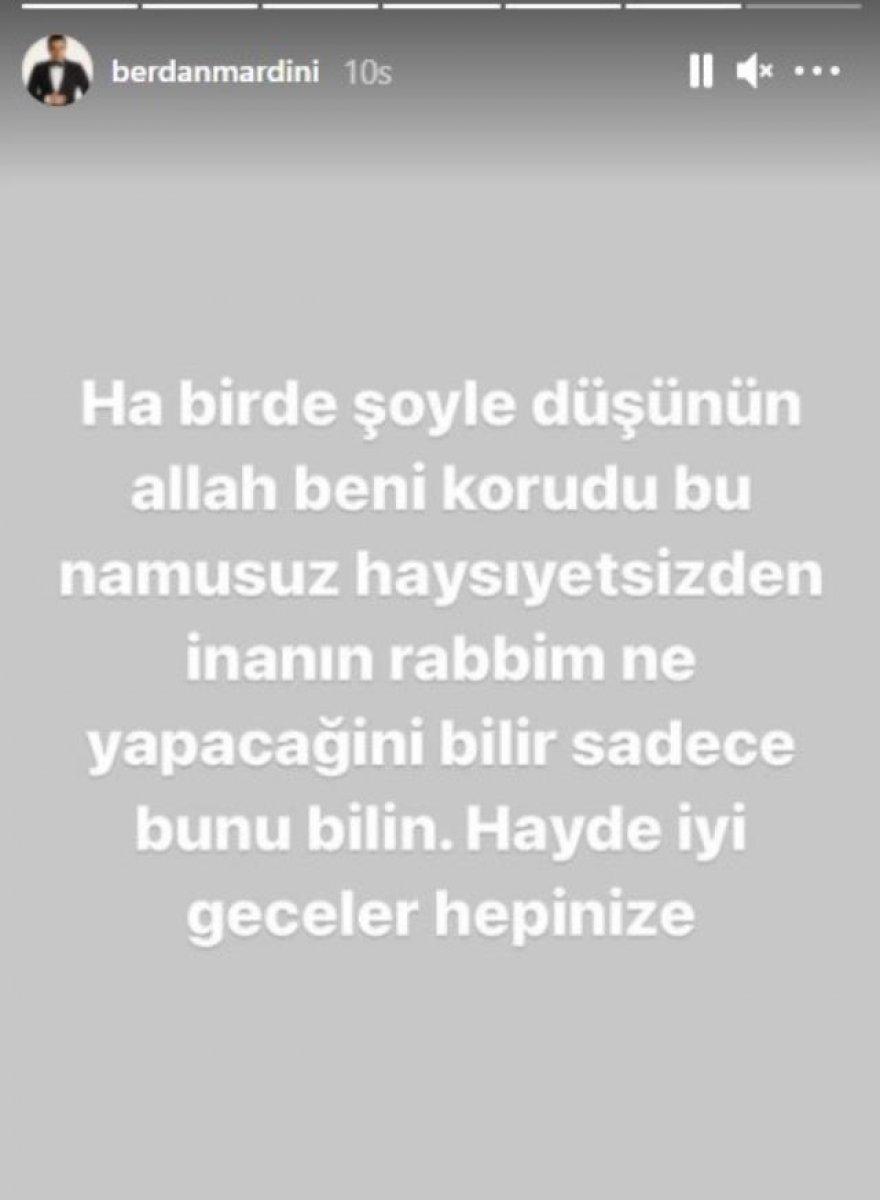Tap the middle segment of the story progress bar
Screen dimensions: 880x1200
440,8
